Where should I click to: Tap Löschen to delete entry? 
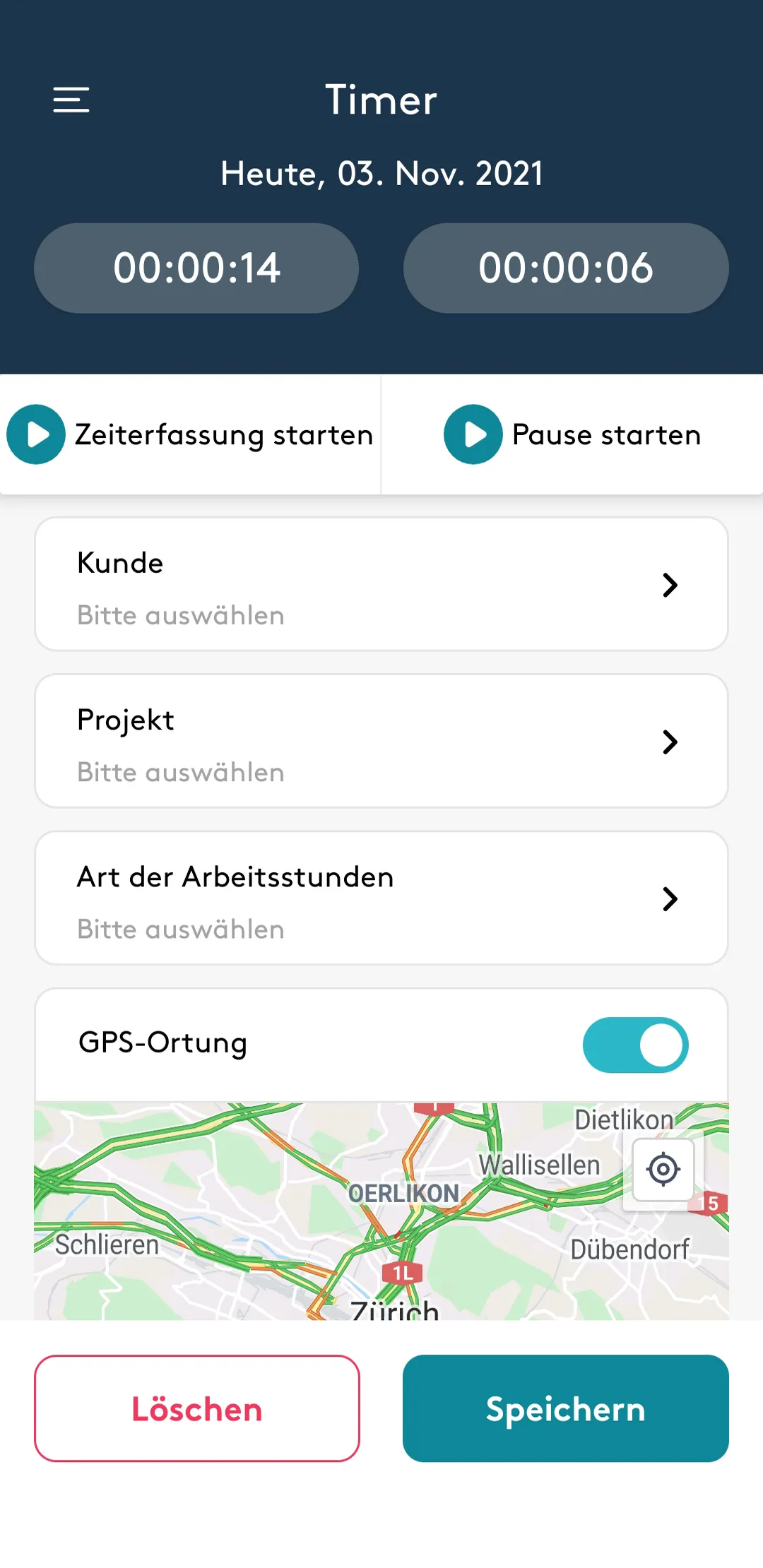coord(197,1408)
